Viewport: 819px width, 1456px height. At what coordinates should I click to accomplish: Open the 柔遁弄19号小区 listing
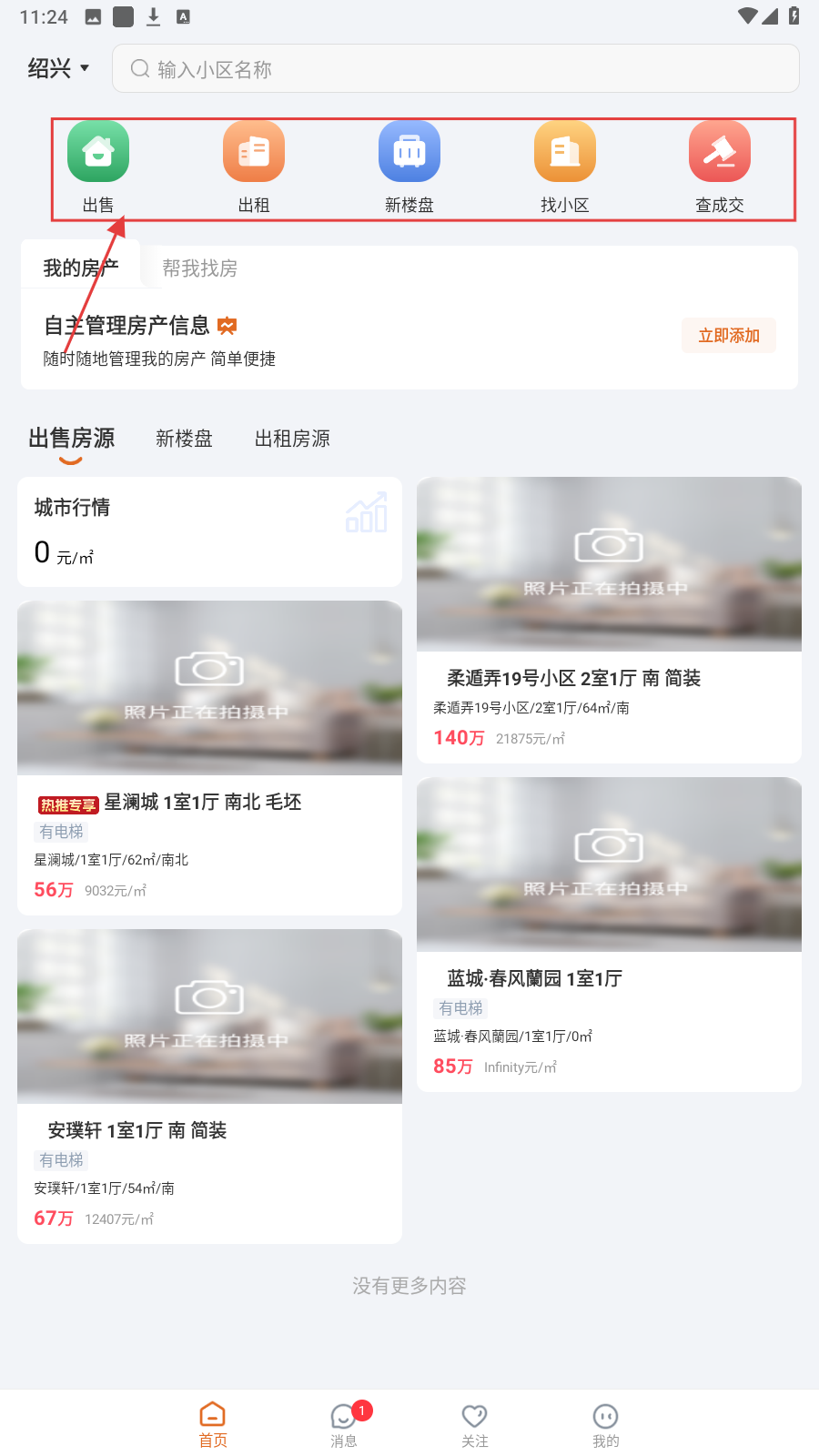point(609,619)
